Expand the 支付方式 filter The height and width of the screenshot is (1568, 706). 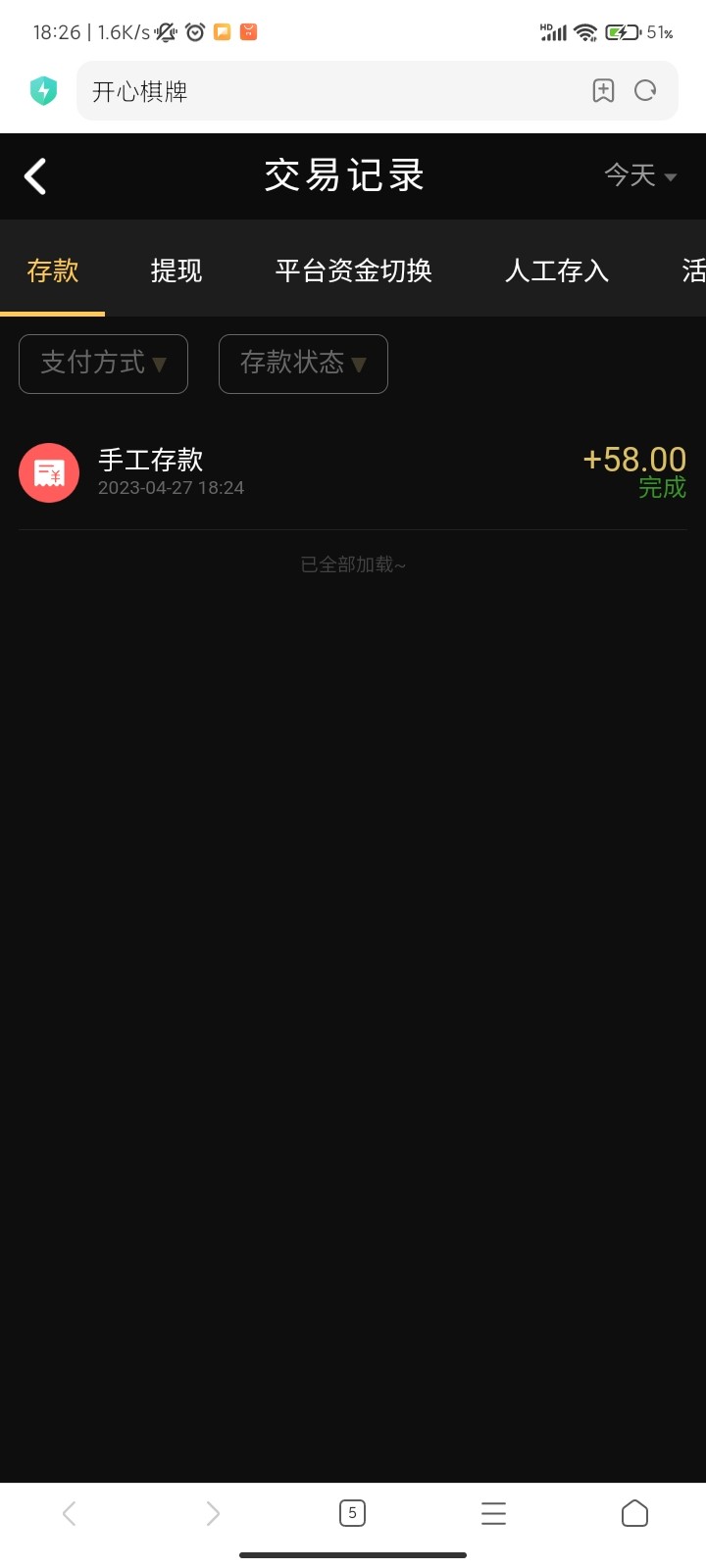(x=103, y=364)
